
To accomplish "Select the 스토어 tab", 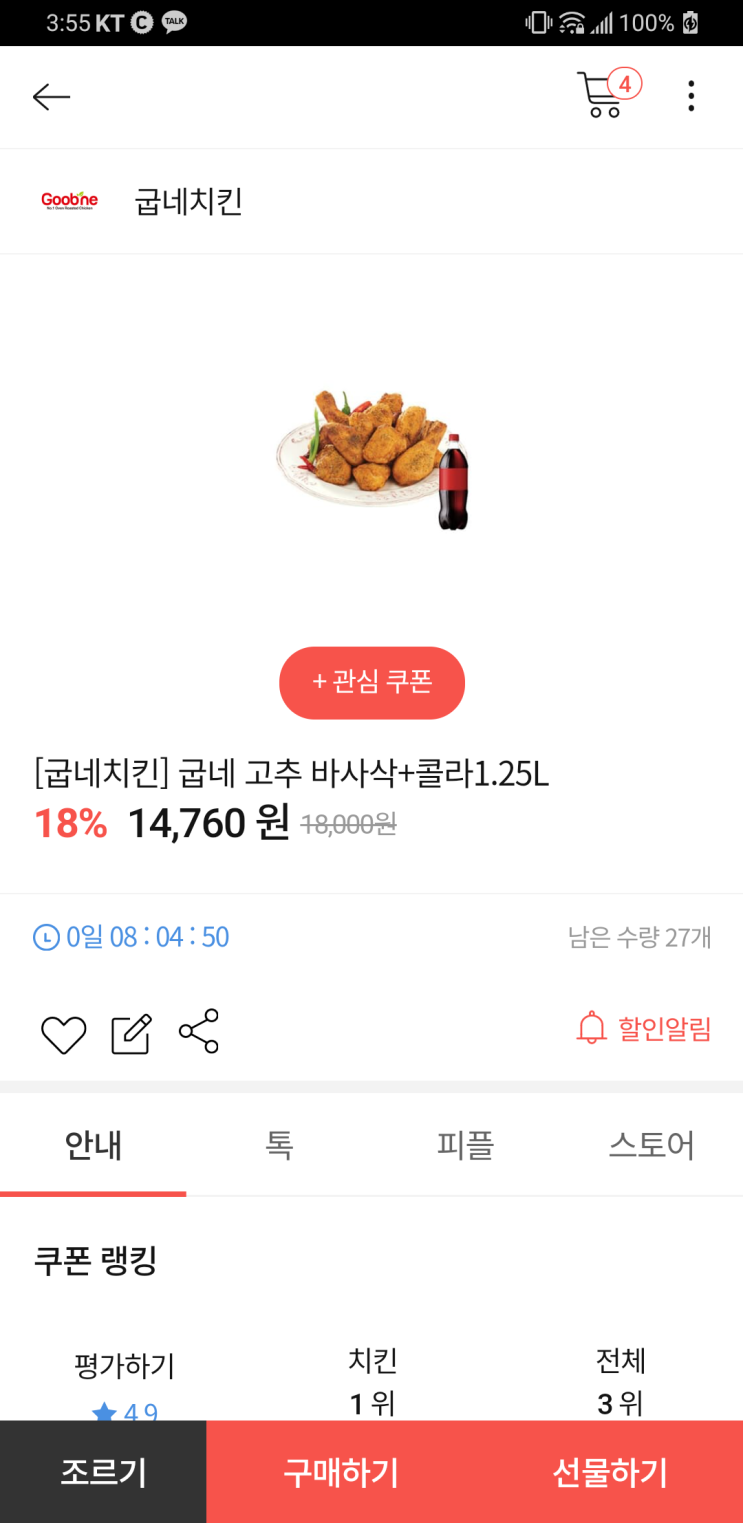I will pyautogui.click(x=651, y=1145).
